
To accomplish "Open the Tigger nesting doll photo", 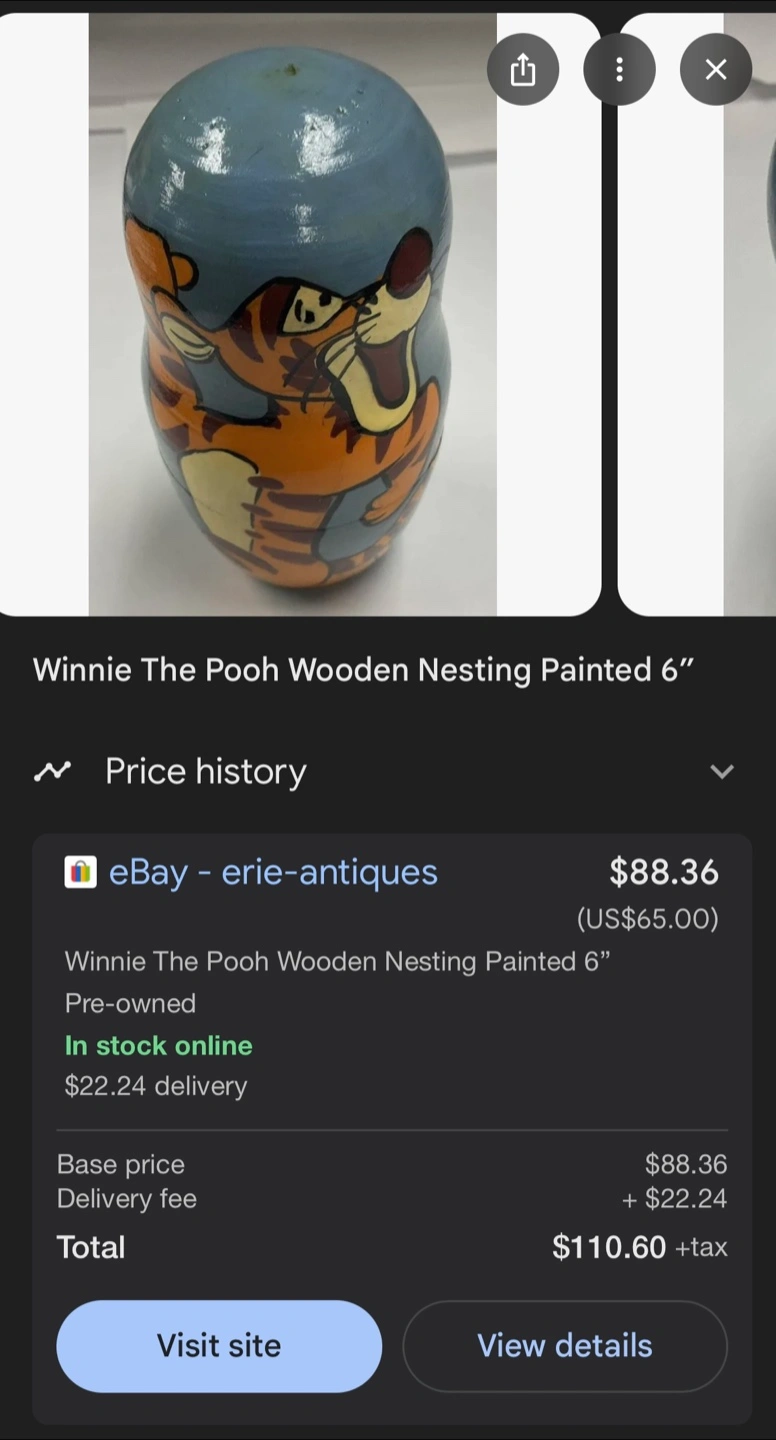I will [292, 330].
